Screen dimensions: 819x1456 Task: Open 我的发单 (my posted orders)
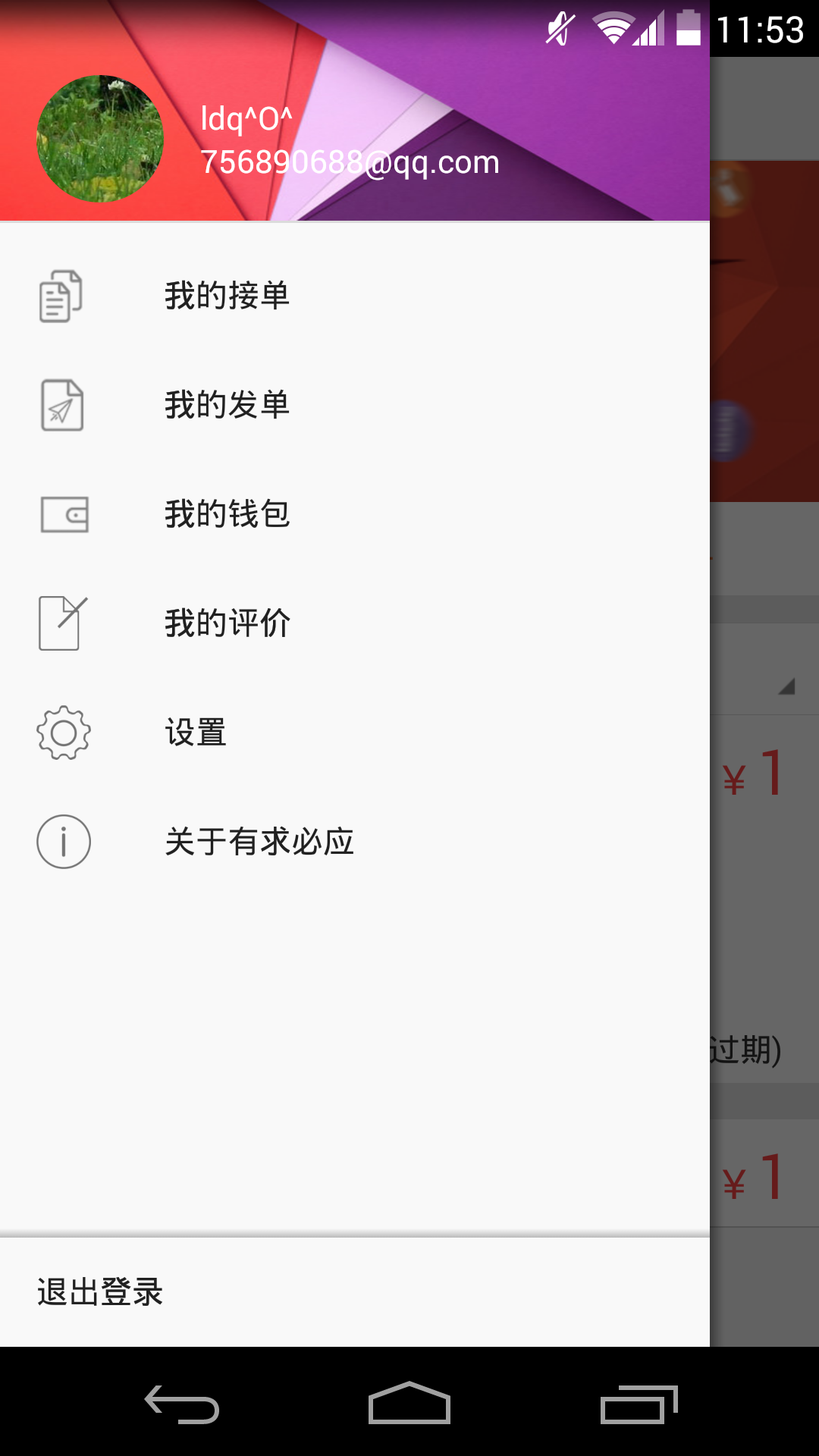(x=227, y=405)
